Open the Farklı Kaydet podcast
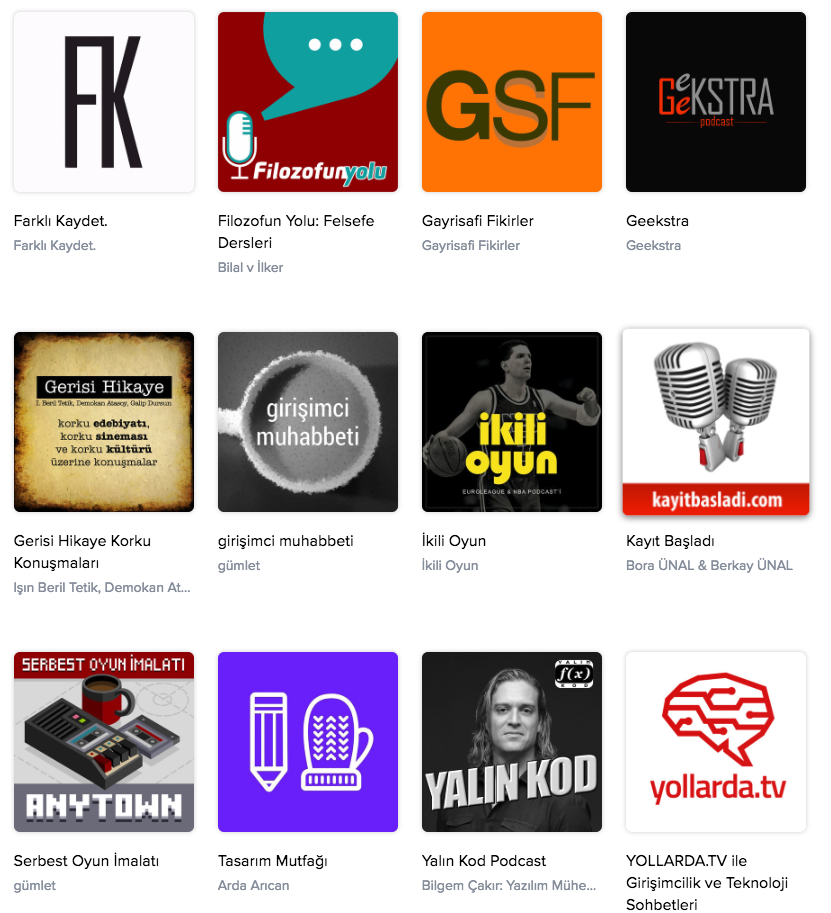Image resolution: width=831 pixels, height=913 pixels. (104, 102)
